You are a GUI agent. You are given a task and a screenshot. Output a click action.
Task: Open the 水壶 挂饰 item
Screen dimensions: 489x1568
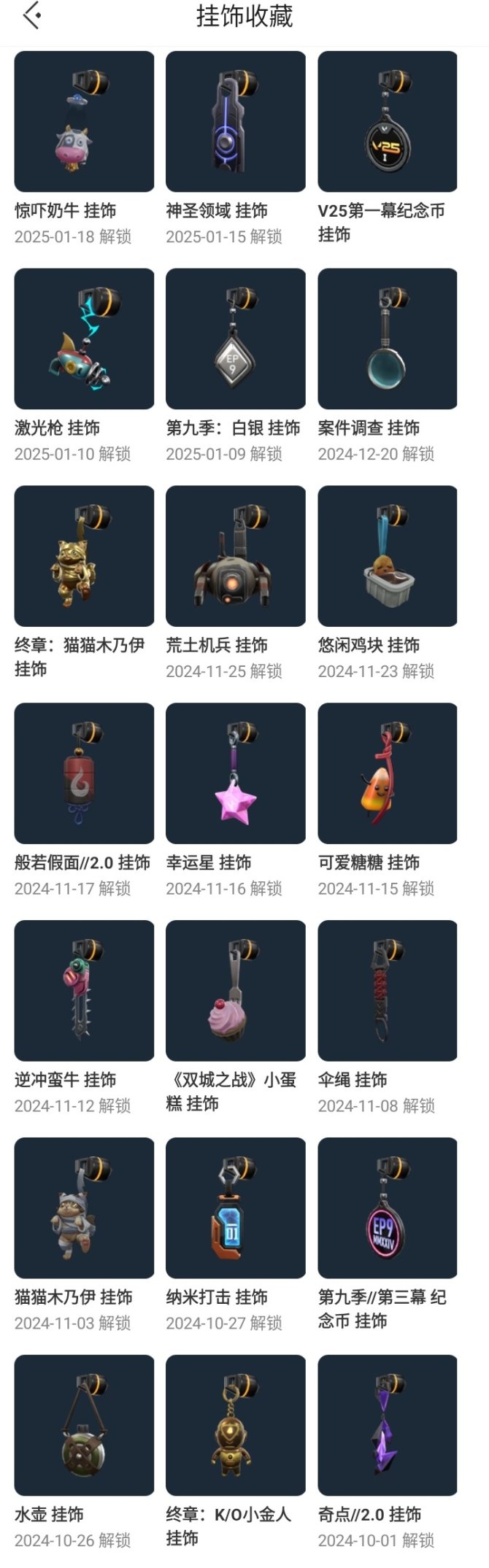click(84, 1426)
